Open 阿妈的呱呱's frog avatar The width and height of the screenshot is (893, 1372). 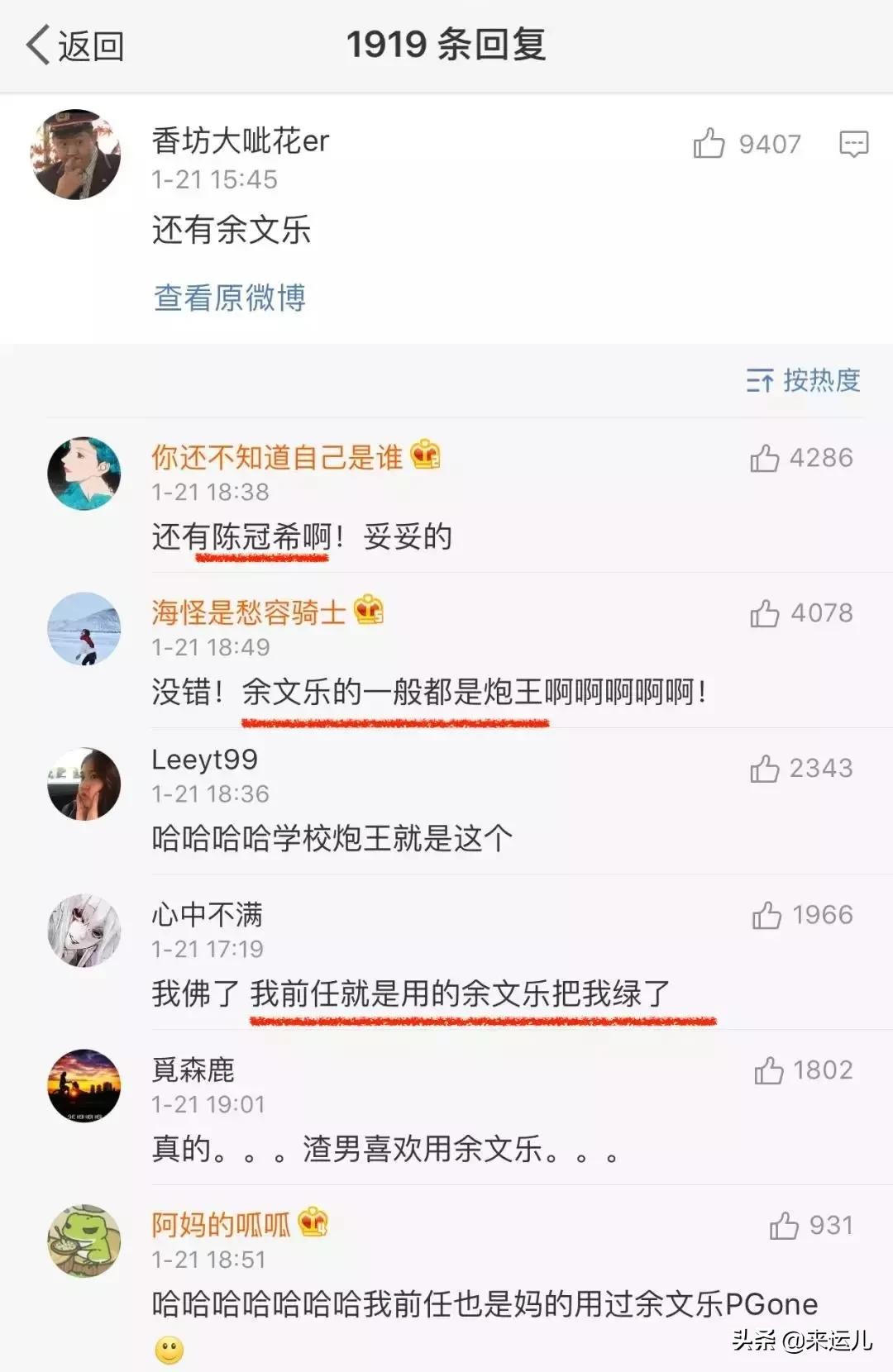[84, 1241]
